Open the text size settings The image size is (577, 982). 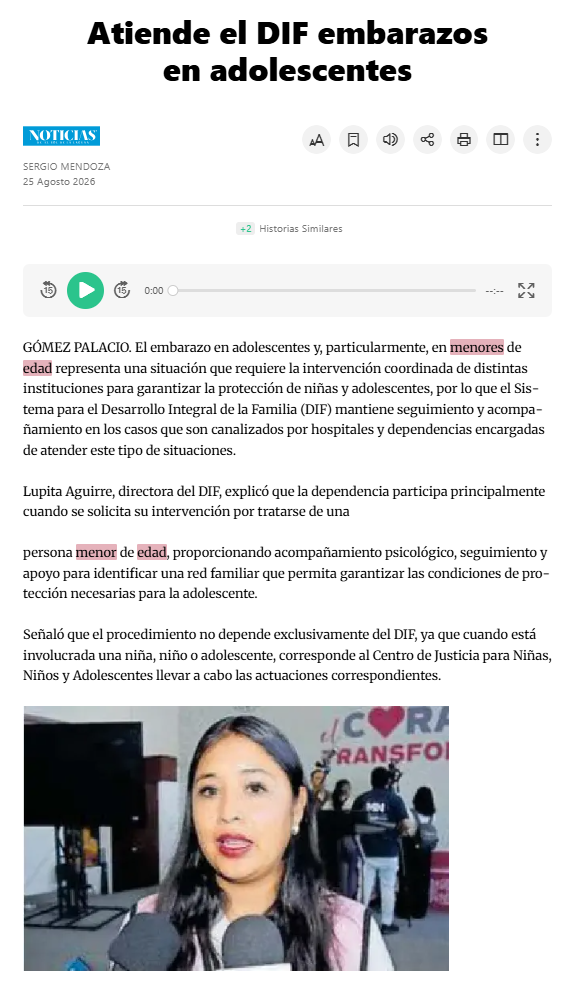(x=316, y=139)
